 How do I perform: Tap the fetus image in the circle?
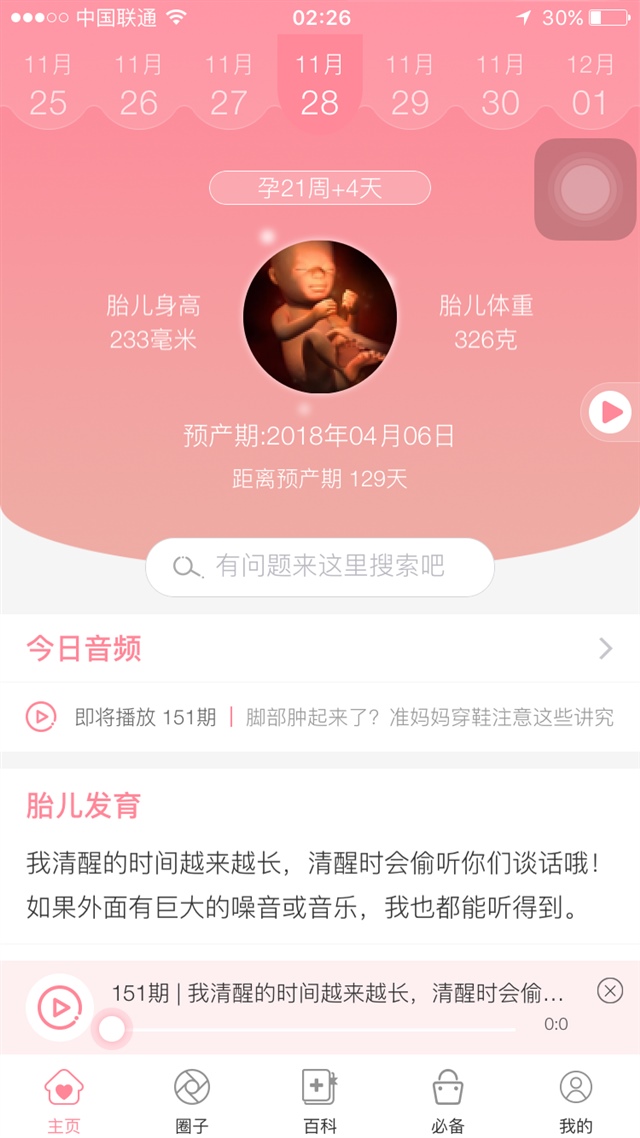pos(320,316)
